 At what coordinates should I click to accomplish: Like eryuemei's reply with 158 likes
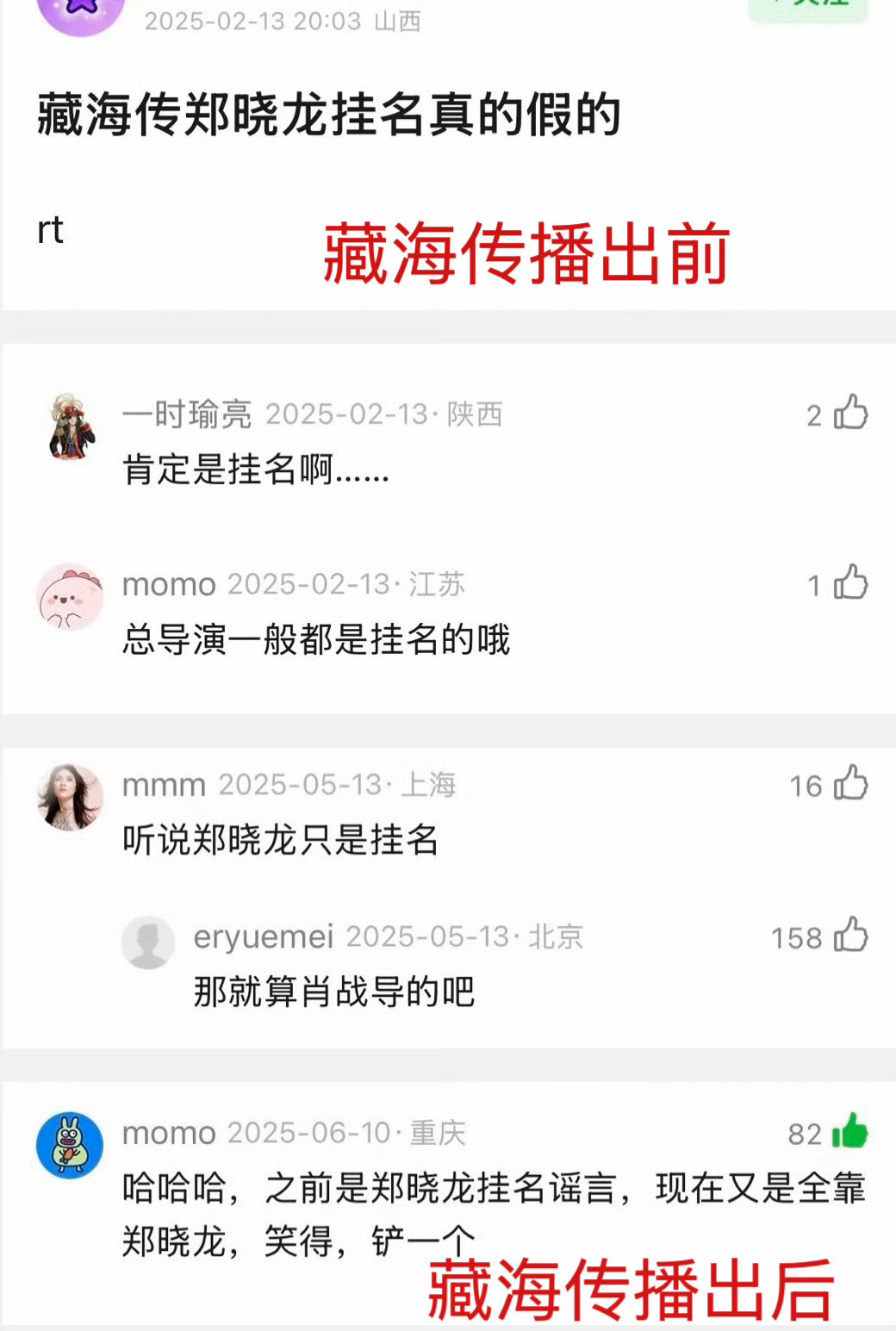[852, 937]
